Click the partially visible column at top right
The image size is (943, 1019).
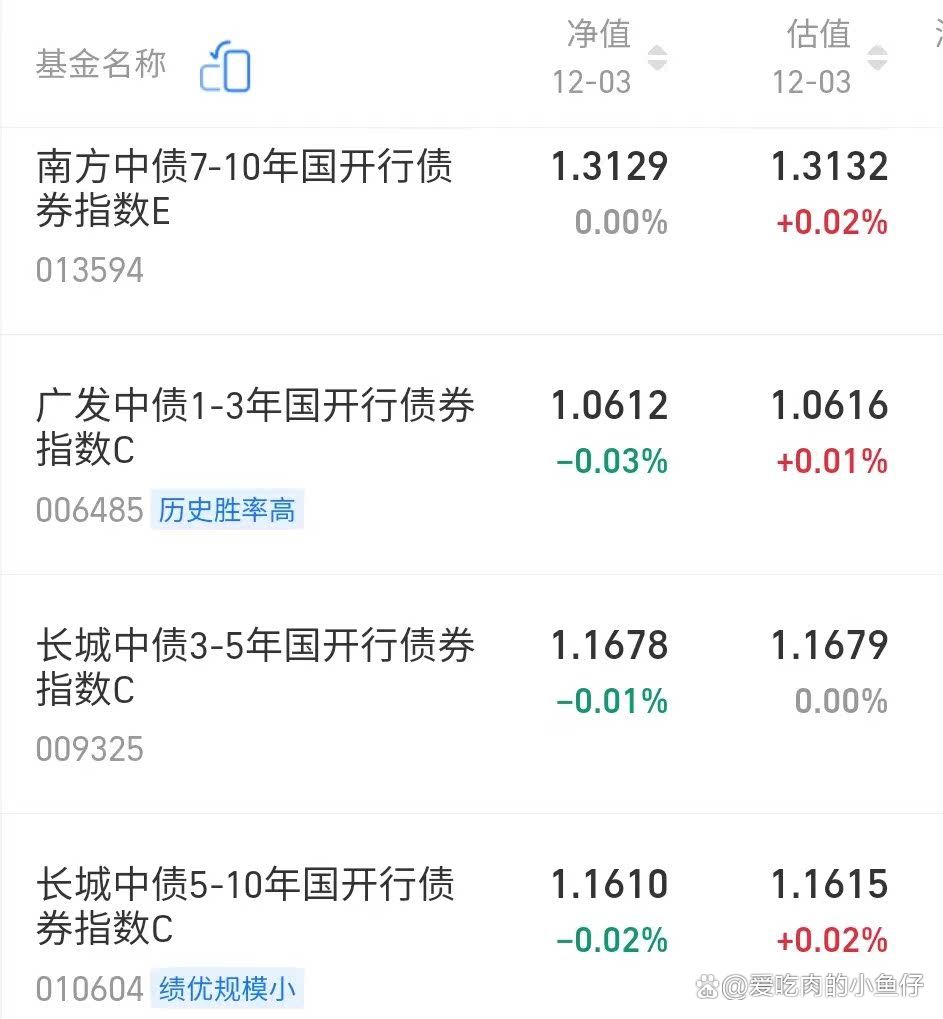pyautogui.click(x=938, y=35)
